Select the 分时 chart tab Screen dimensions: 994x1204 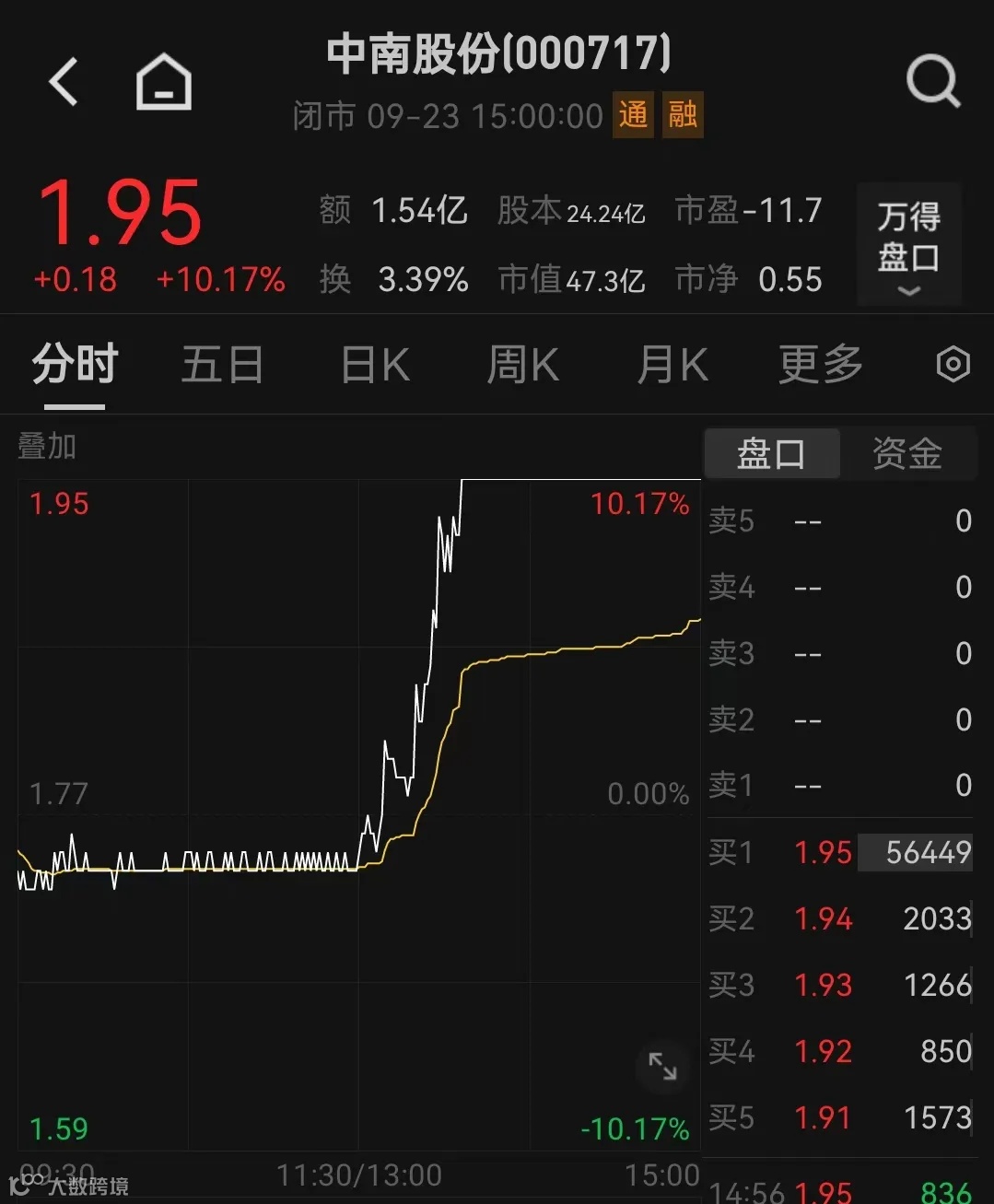pos(75,365)
